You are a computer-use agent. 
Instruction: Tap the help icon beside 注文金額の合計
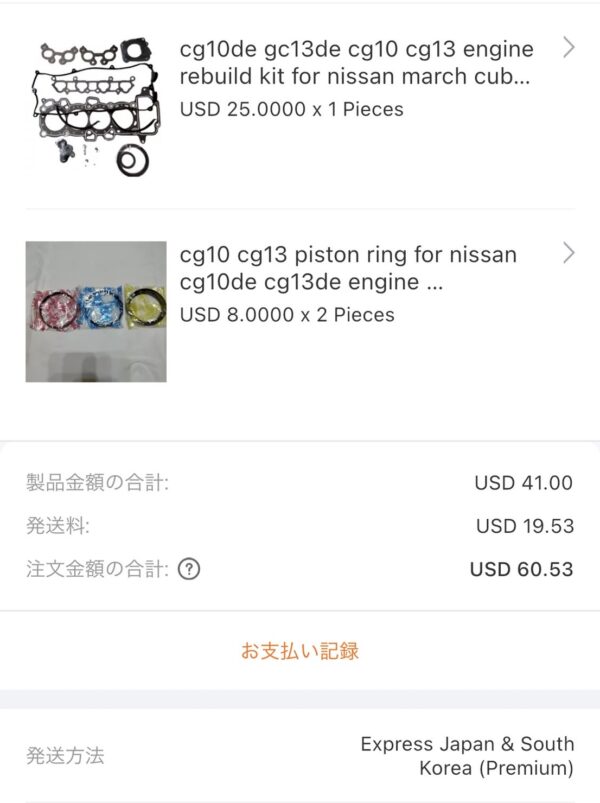[x=189, y=569]
